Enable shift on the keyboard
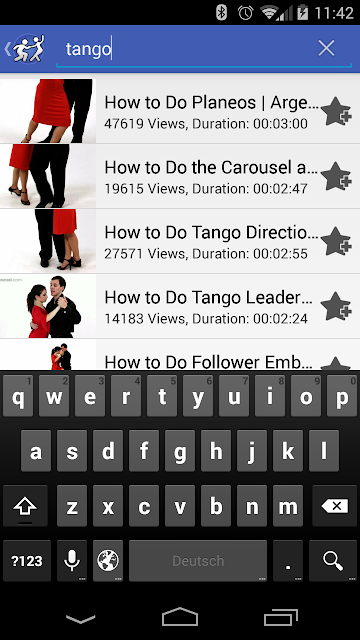 (25, 506)
